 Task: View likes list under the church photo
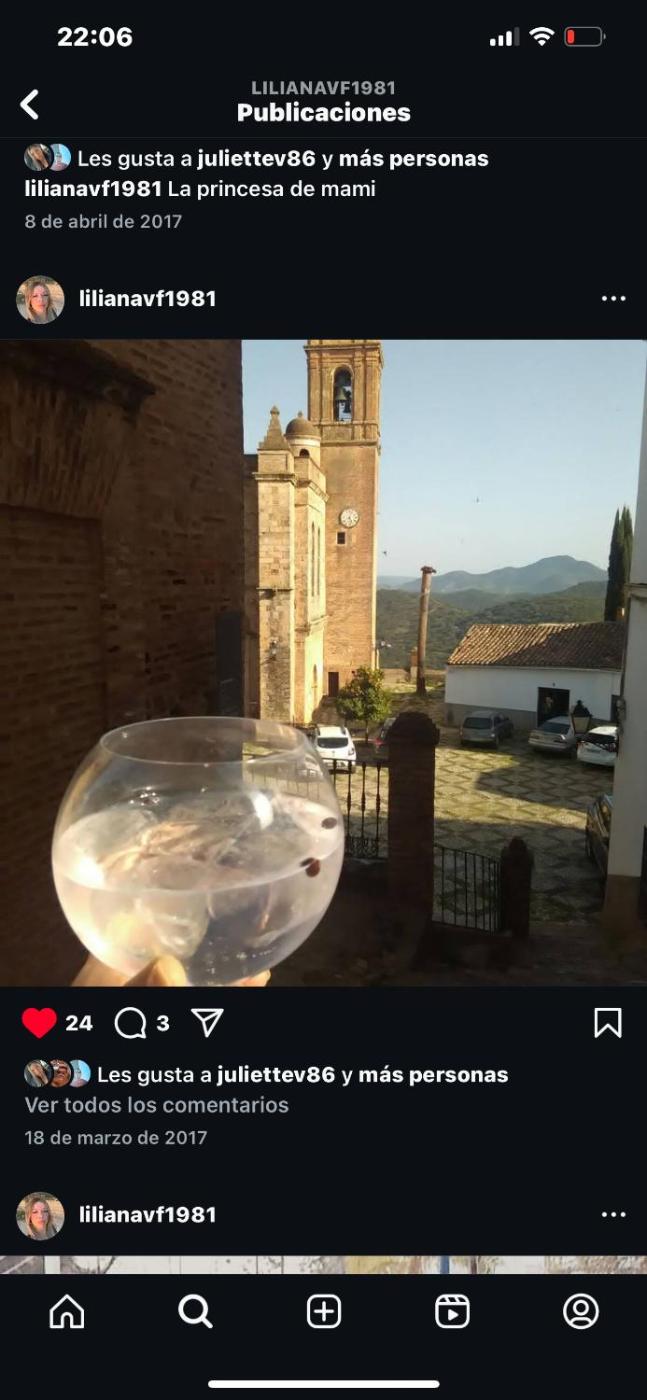coord(432,1075)
